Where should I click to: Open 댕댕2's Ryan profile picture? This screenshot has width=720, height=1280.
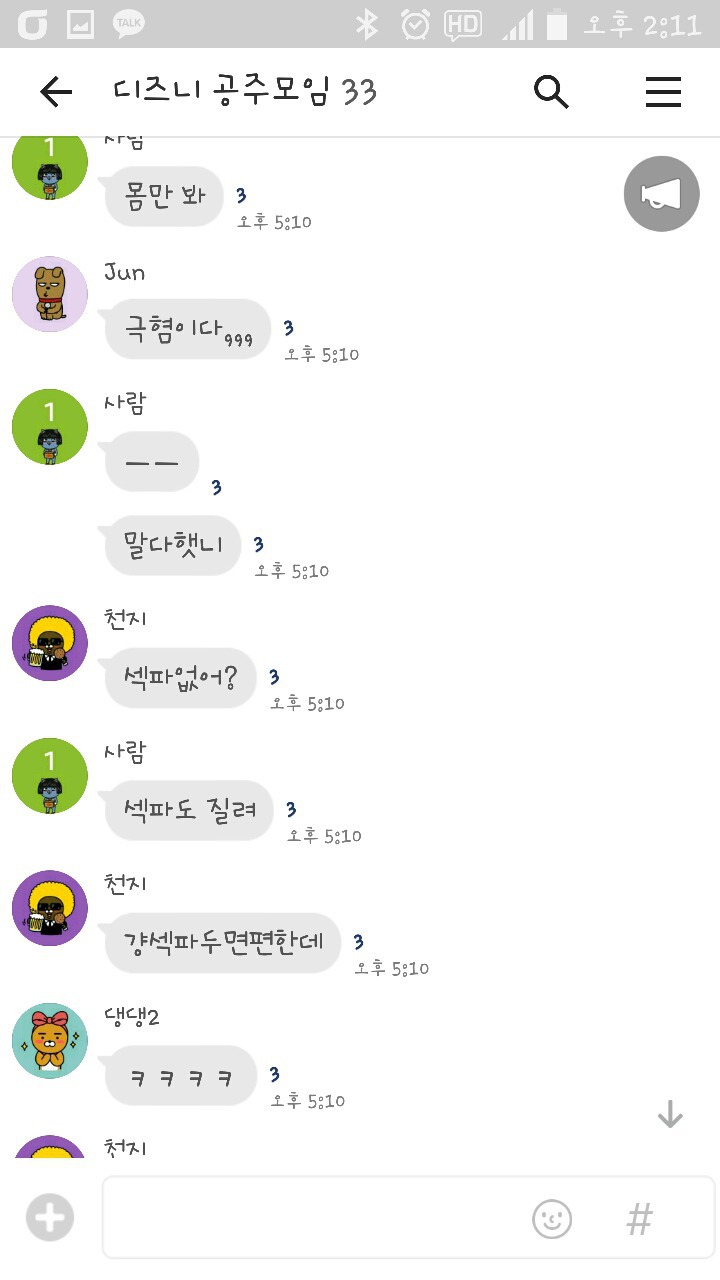click(x=49, y=1040)
